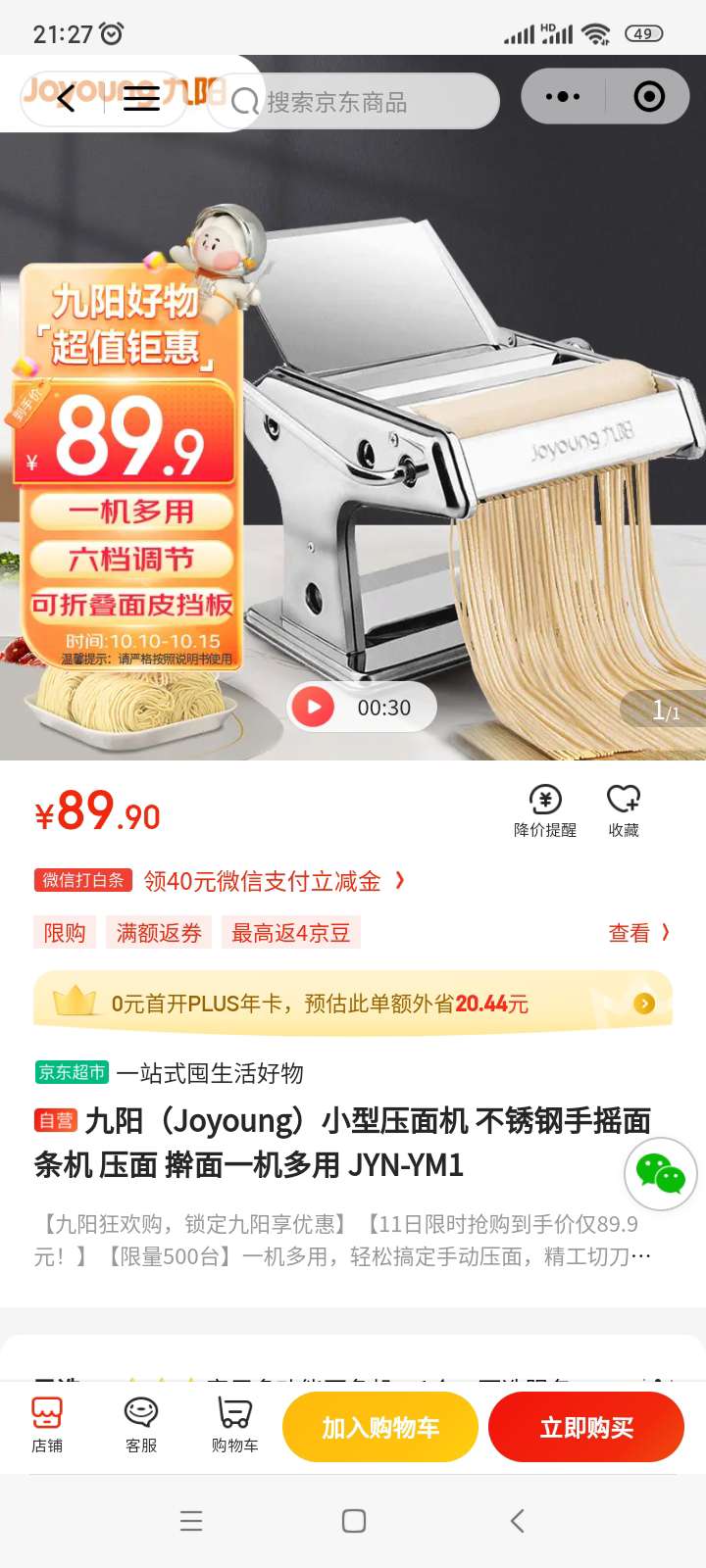This screenshot has width=706, height=1568.
Task: Close the mini program with circle icon
Action: click(649, 97)
